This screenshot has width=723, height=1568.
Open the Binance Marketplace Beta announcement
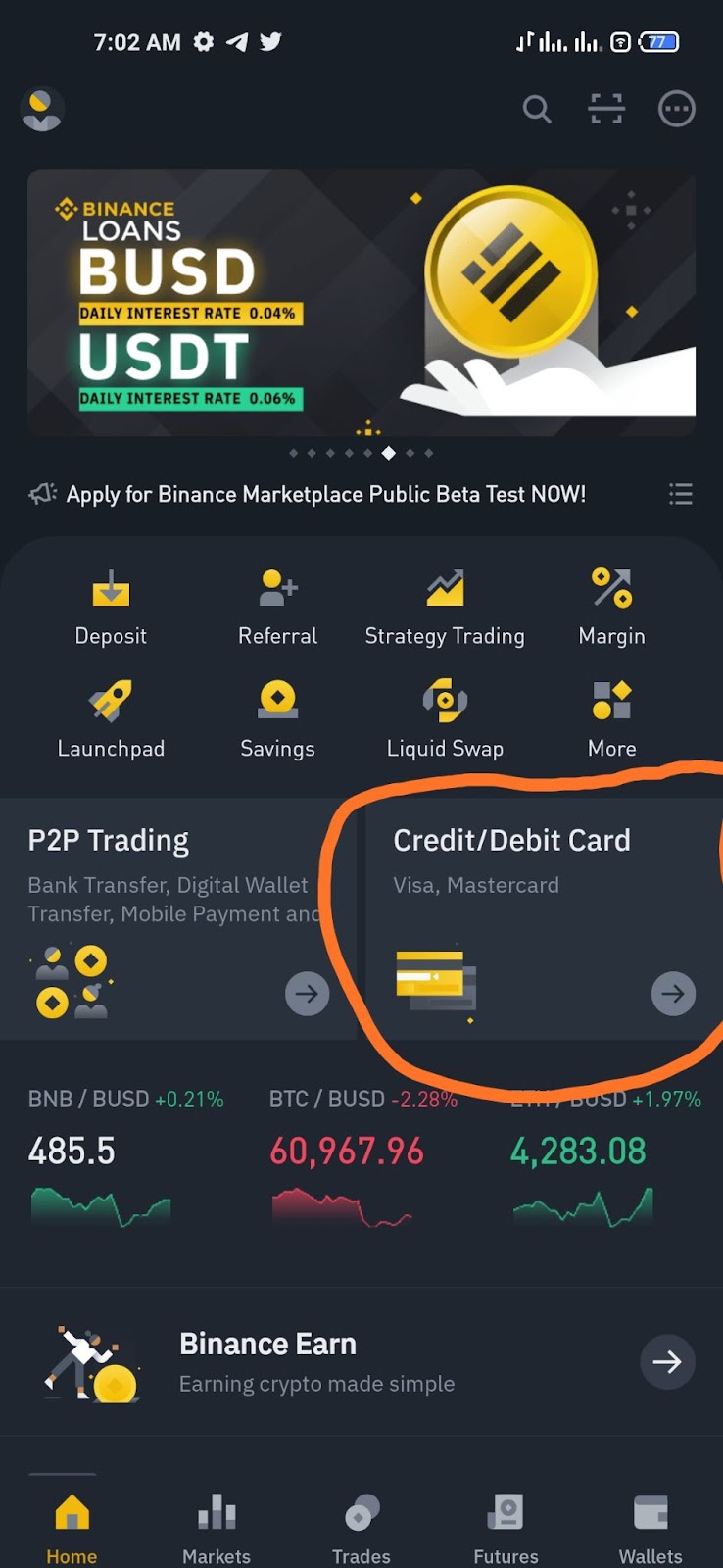point(325,494)
